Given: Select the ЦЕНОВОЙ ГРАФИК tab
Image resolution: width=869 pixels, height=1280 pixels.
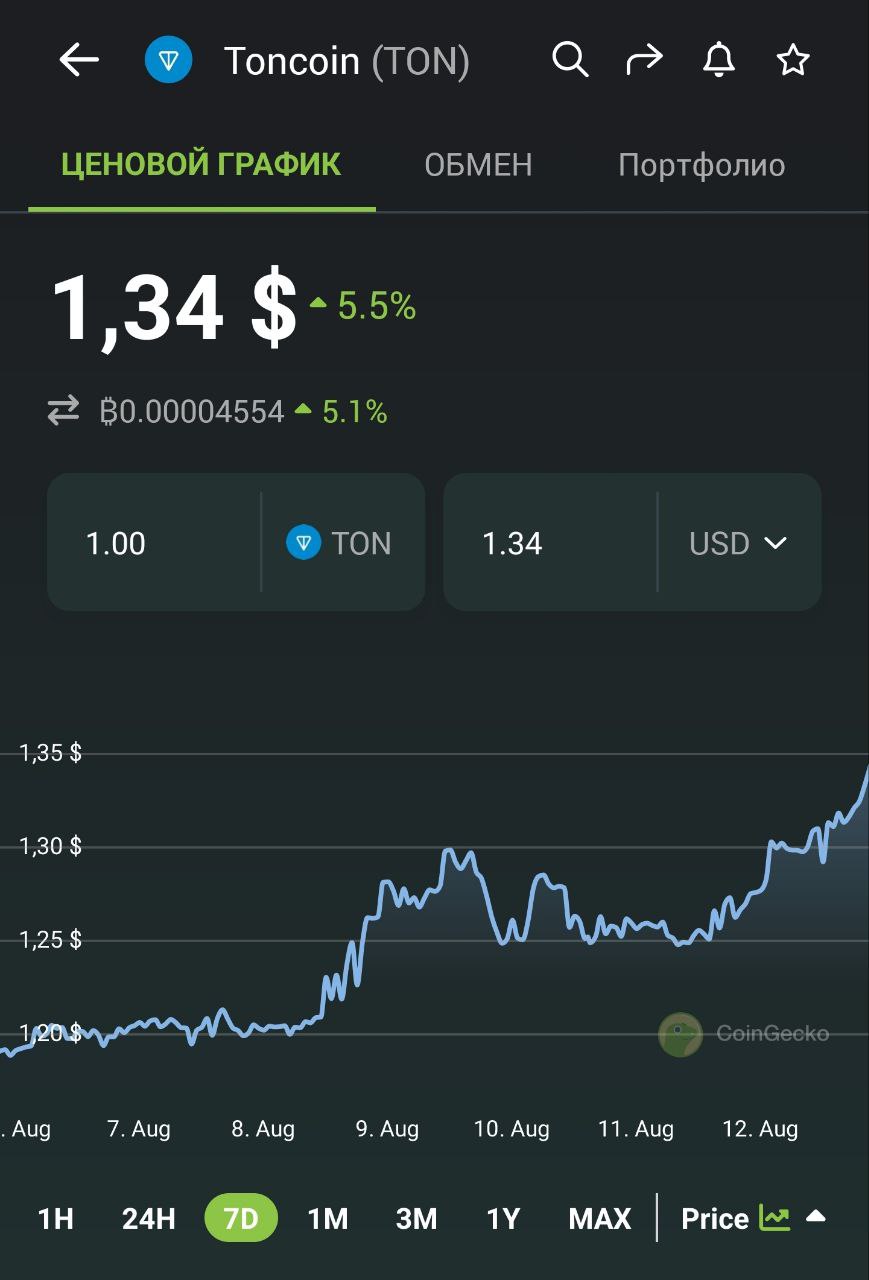Looking at the screenshot, I should coord(201,165).
